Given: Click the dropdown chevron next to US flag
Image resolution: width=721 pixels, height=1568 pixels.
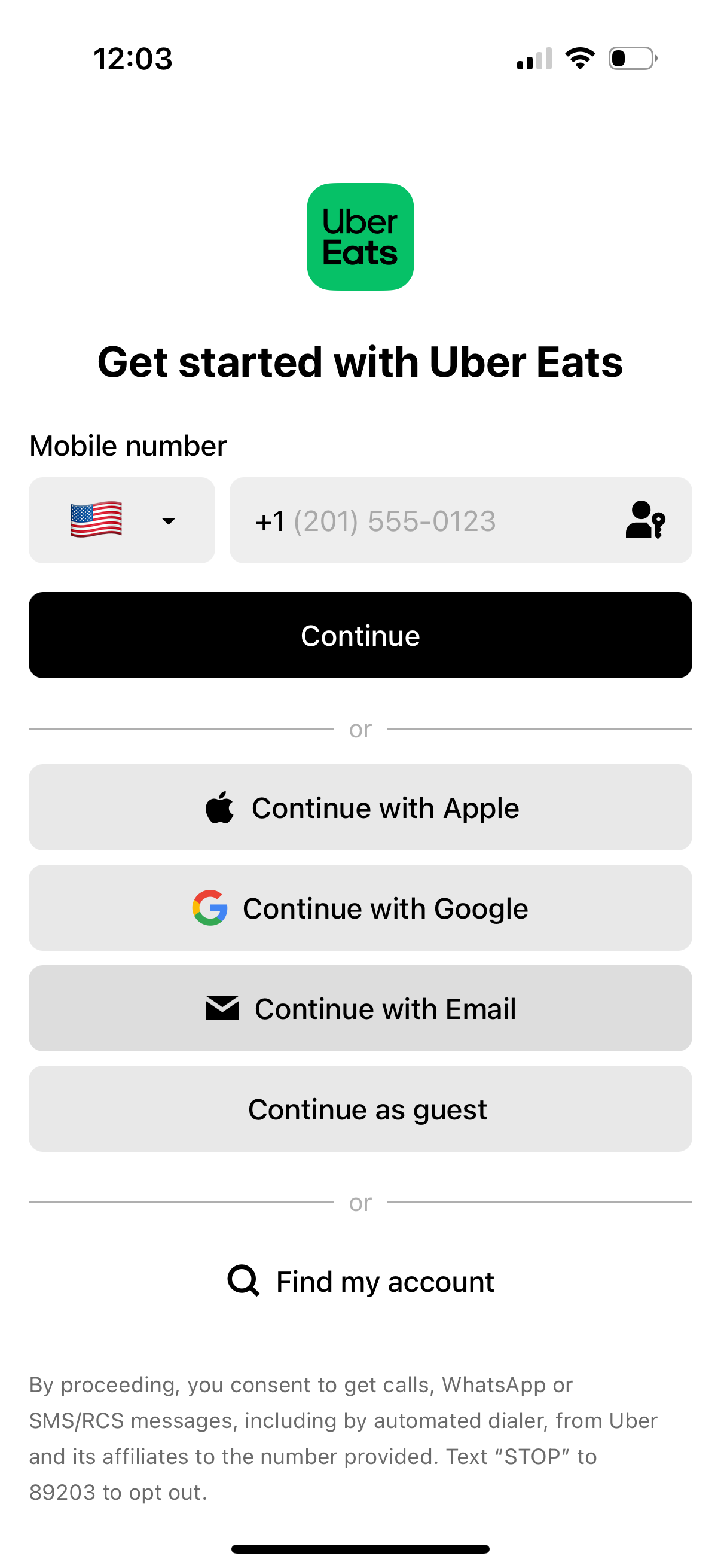Looking at the screenshot, I should point(169,521).
